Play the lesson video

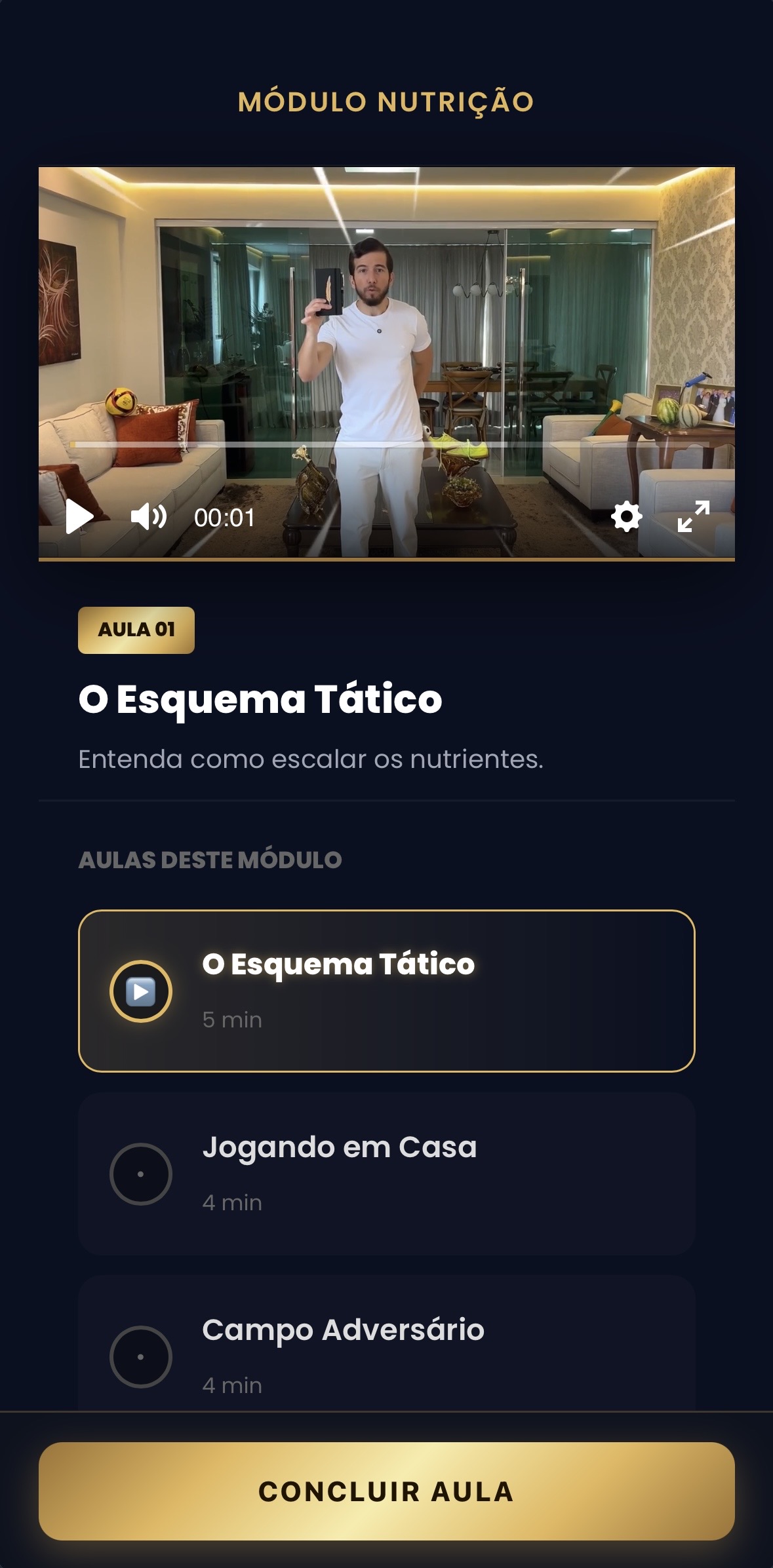[79, 516]
